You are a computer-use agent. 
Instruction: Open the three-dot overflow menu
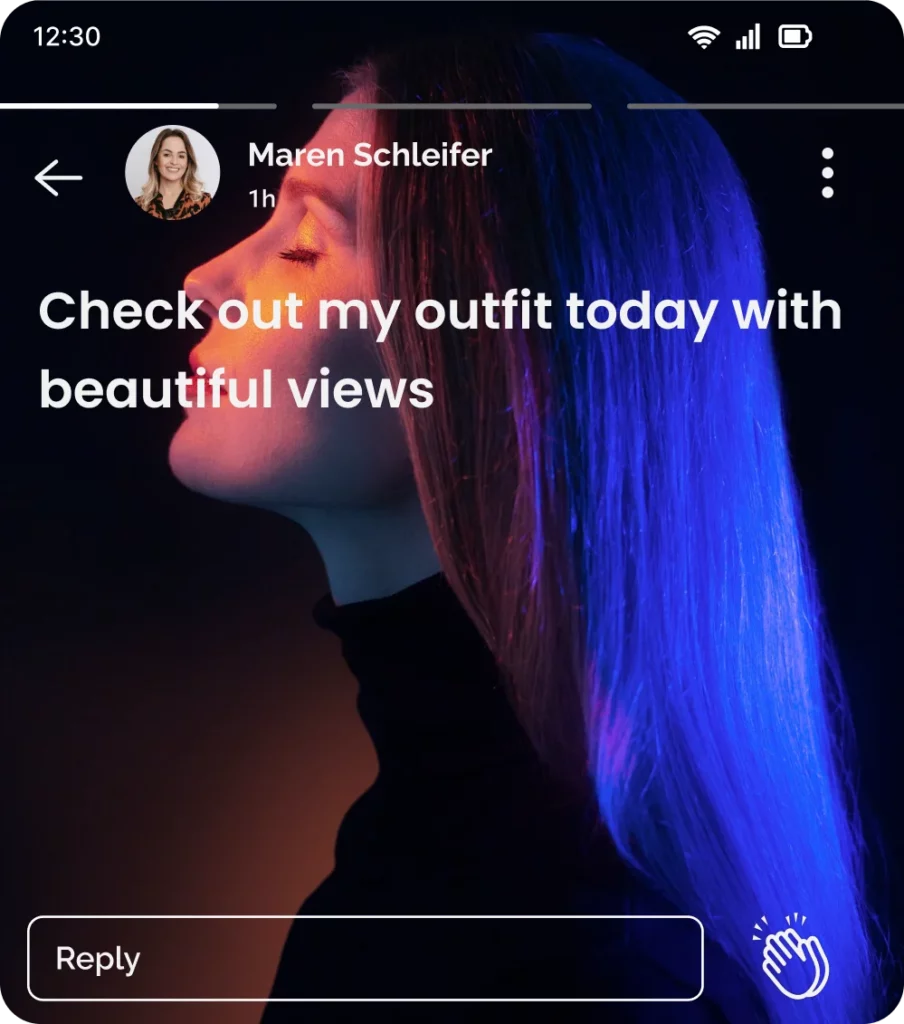(x=827, y=173)
